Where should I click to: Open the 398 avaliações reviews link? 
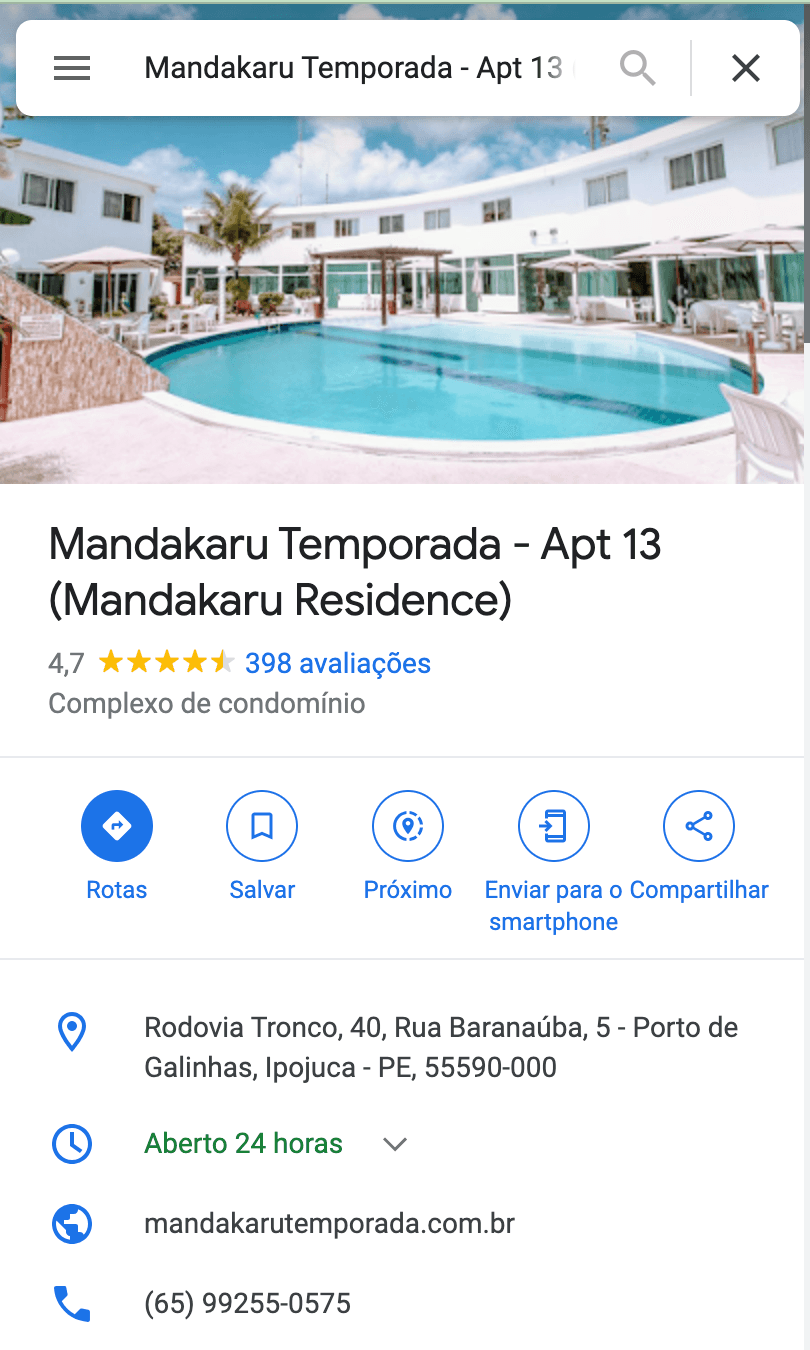pos(338,663)
